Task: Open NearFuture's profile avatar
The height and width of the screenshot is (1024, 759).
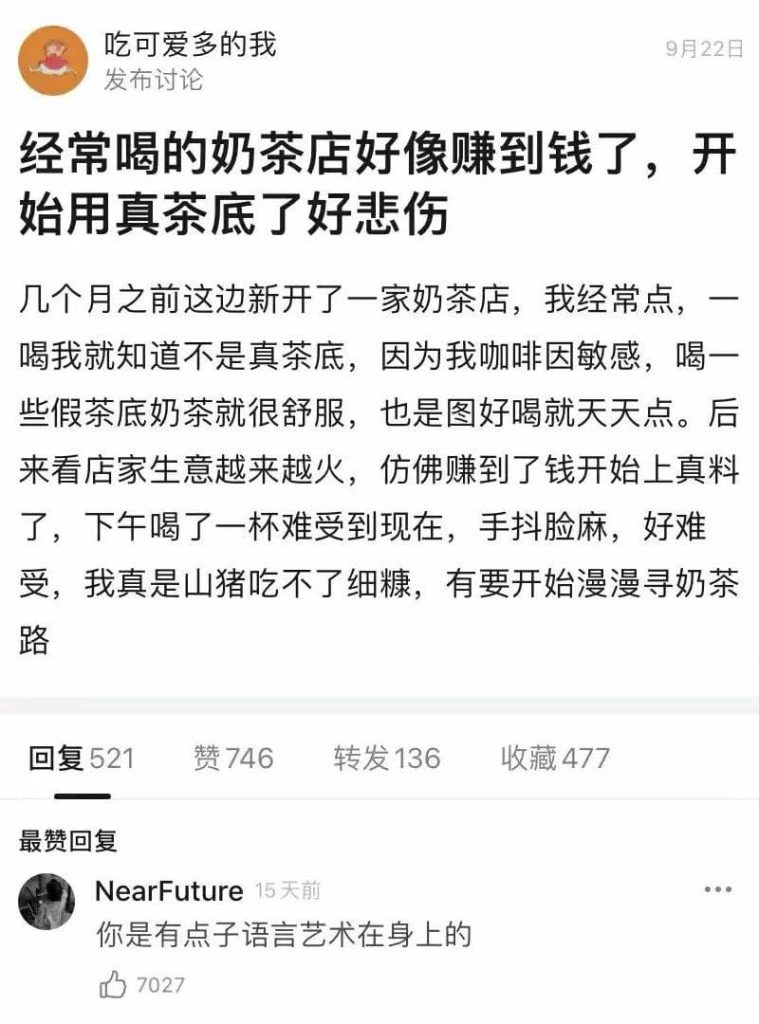Action: coord(47,900)
